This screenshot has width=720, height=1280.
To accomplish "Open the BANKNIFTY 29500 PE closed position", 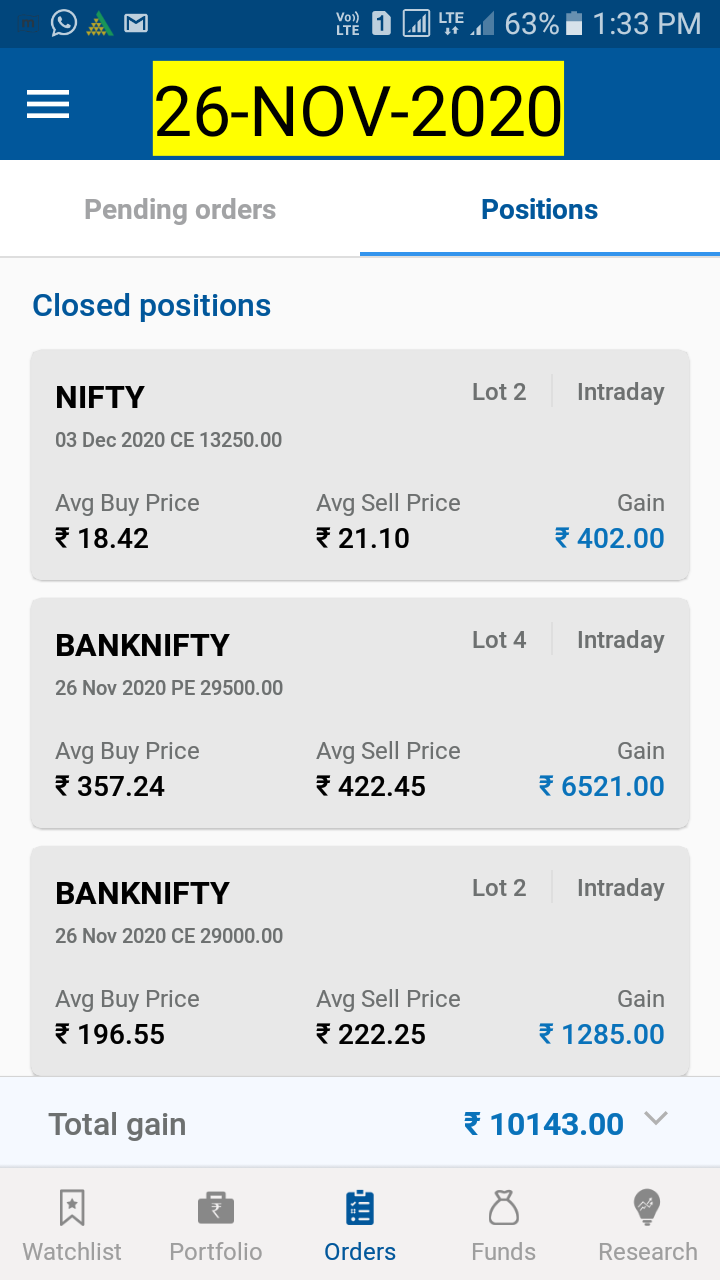I will (360, 713).
